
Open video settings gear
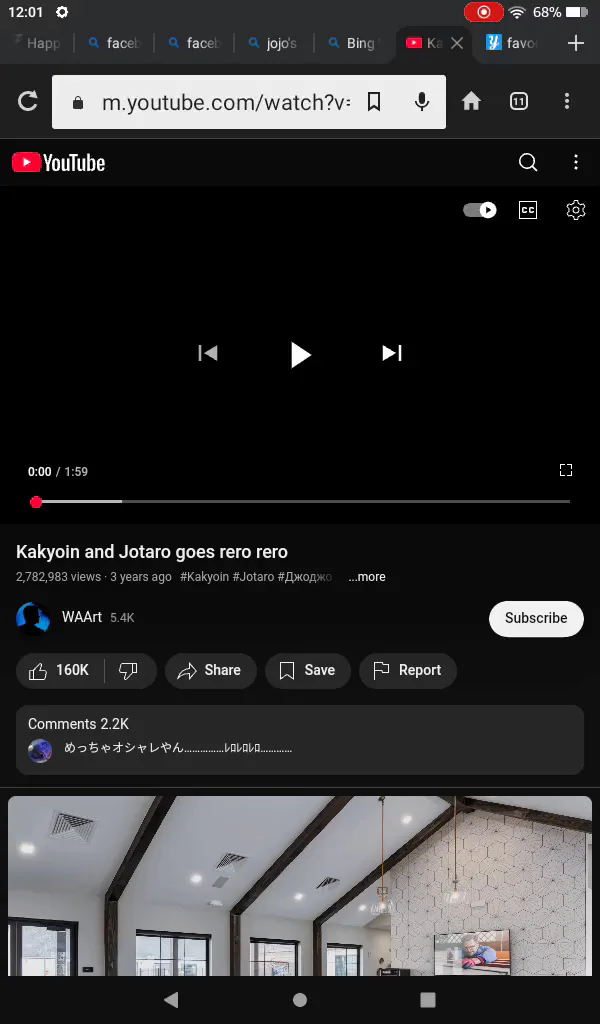[575, 210]
